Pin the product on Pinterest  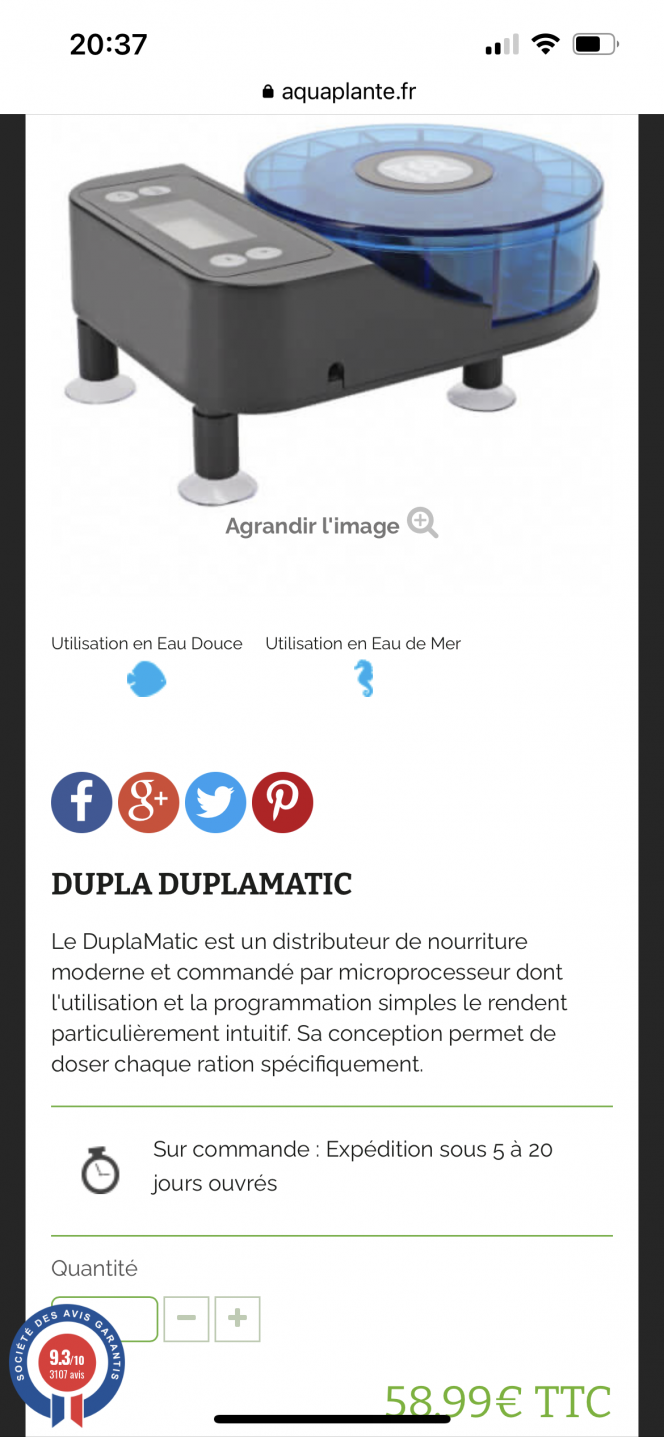click(282, 803)
